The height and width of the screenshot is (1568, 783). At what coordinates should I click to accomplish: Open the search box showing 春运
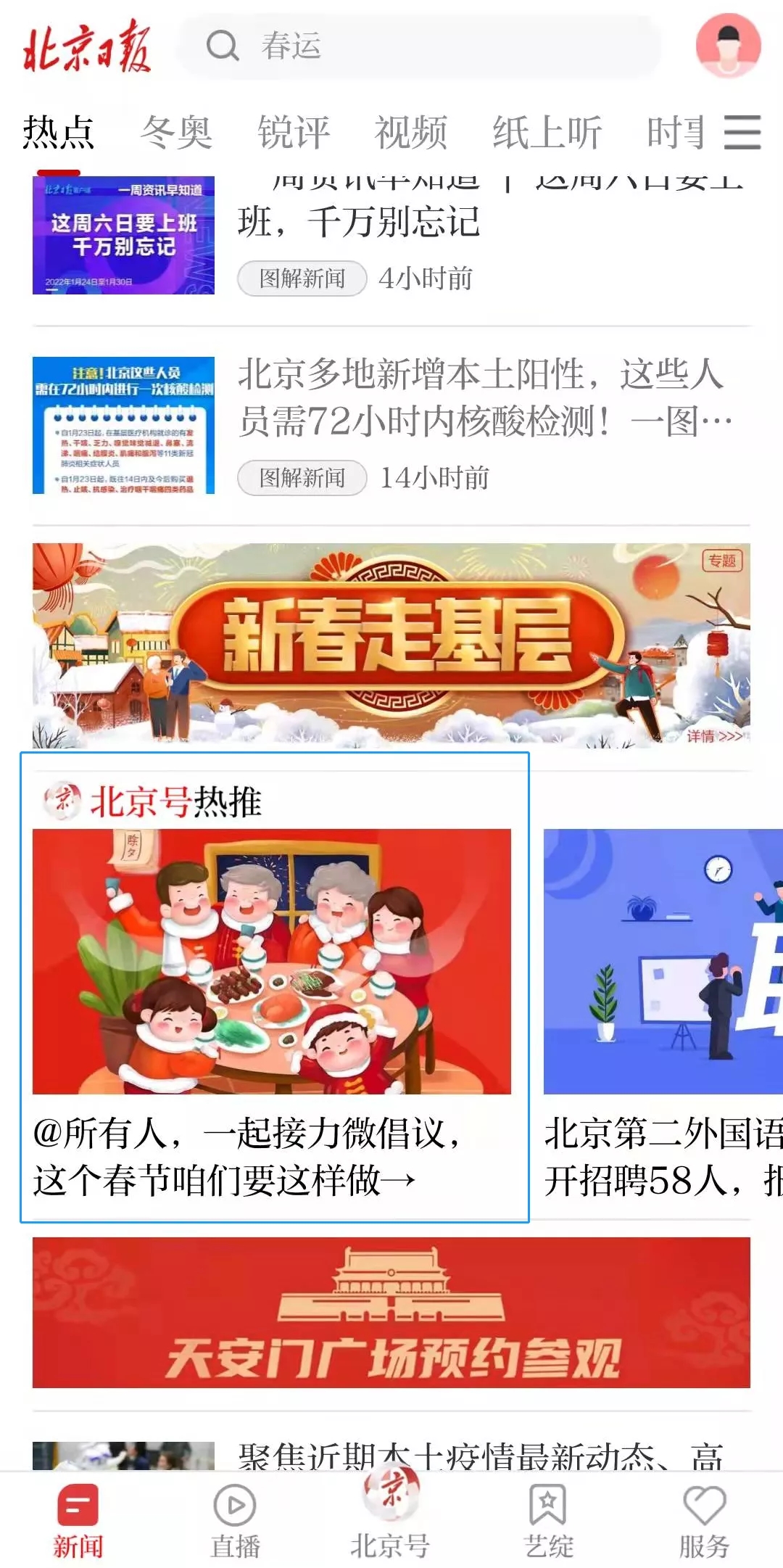419,46
